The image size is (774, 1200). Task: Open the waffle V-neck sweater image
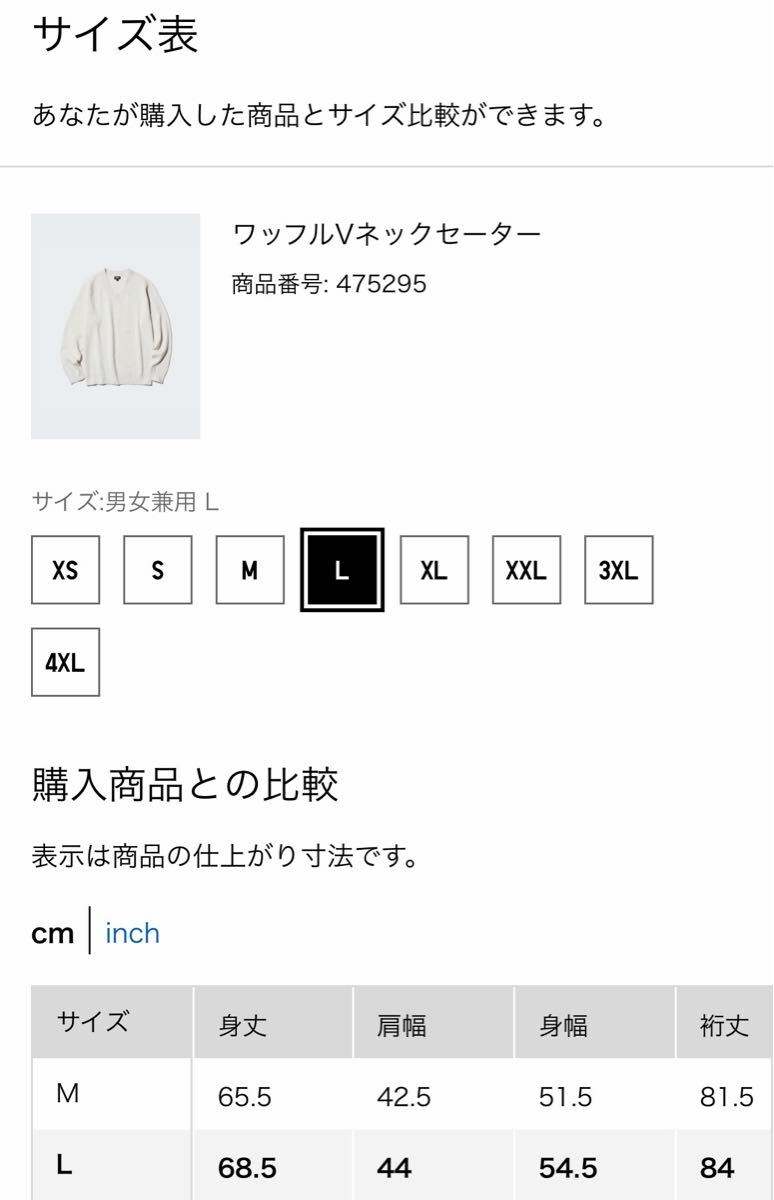(x=116, y=326)
